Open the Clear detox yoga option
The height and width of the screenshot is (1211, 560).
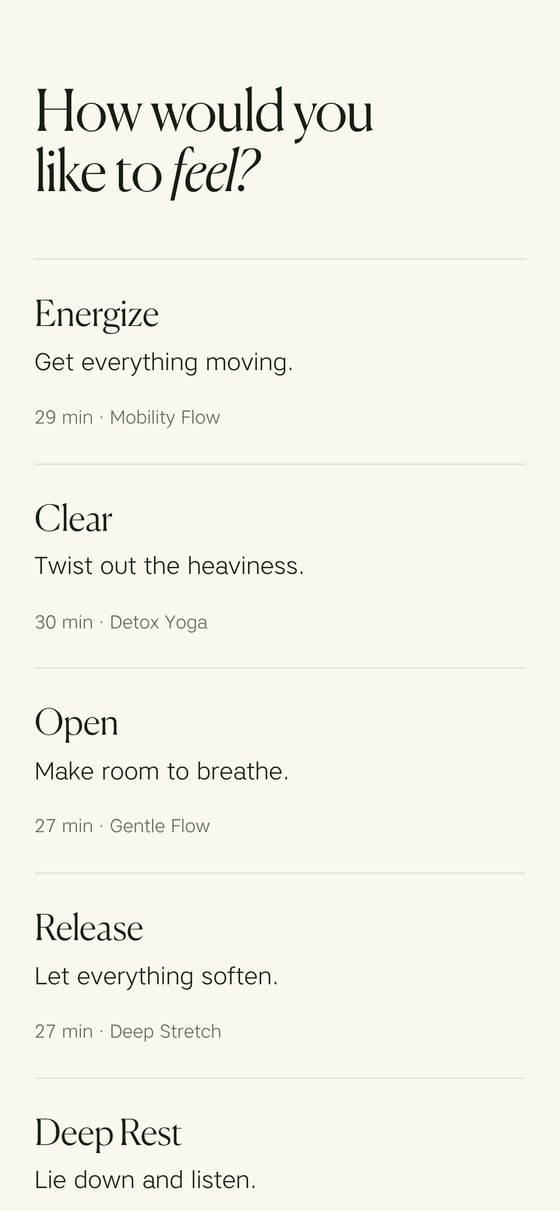point(280,566)
